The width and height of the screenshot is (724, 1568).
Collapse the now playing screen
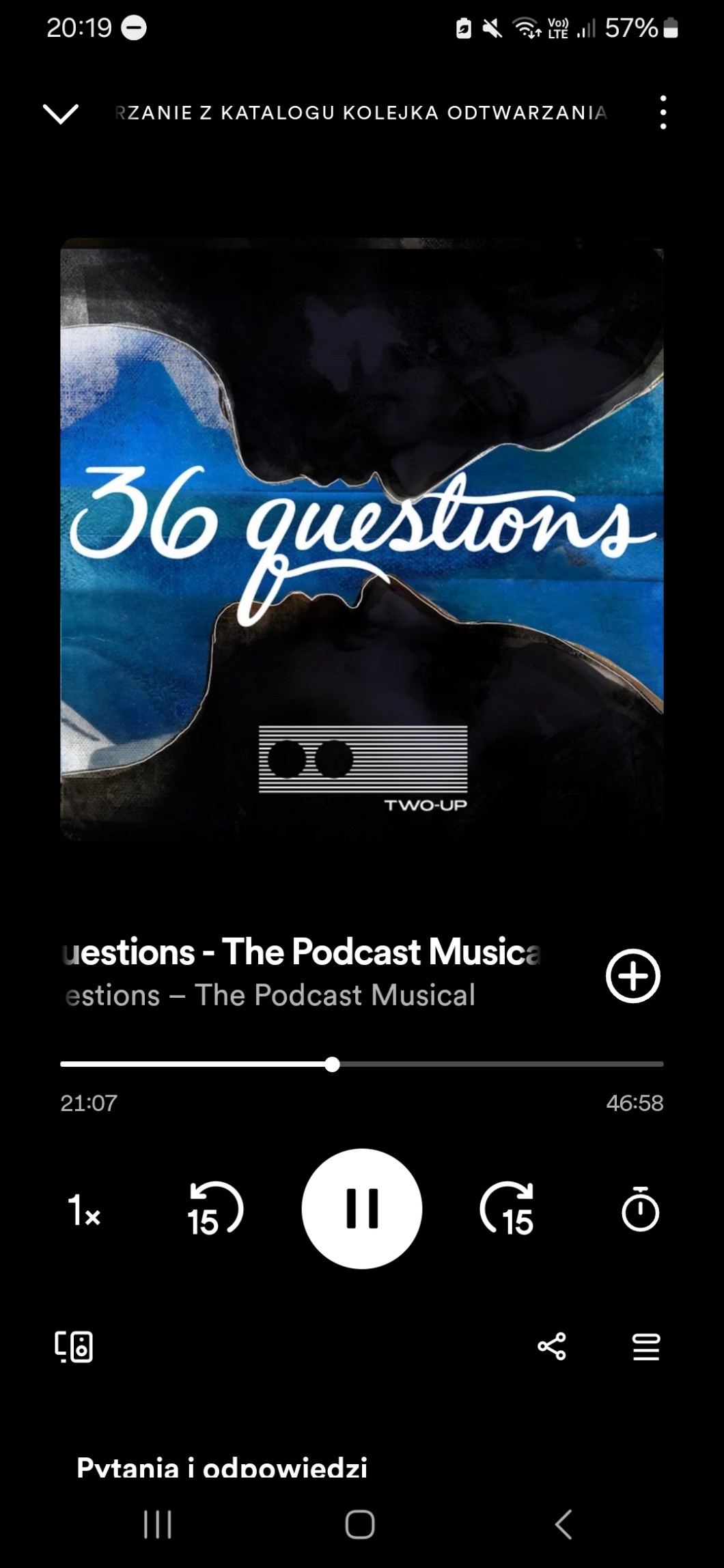(61, 113)
